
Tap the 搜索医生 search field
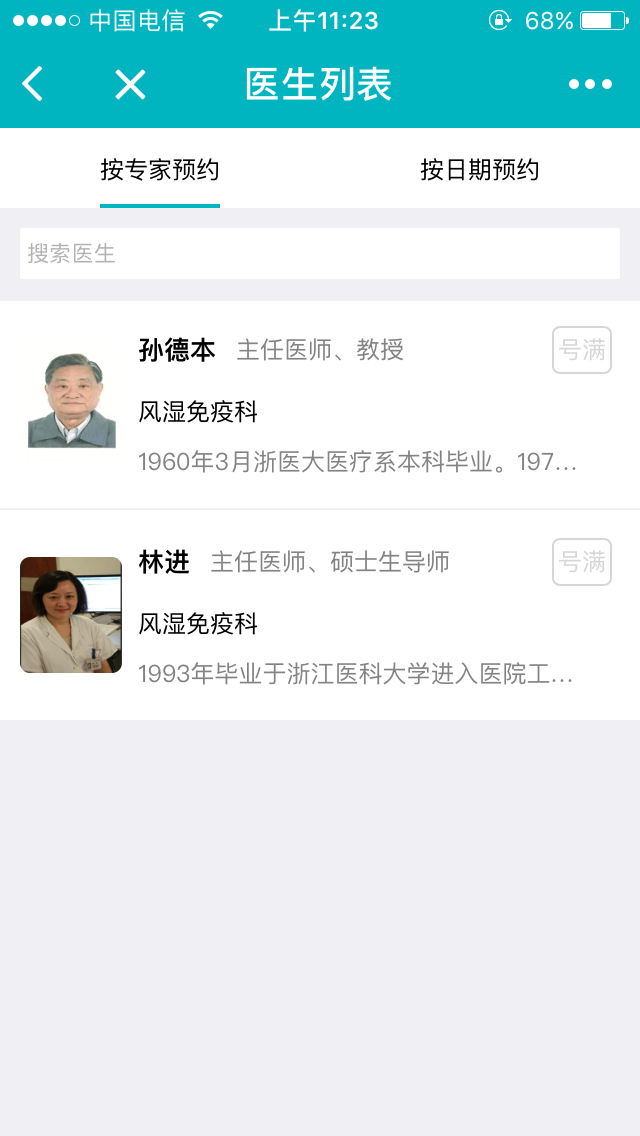tap(320, 254)
